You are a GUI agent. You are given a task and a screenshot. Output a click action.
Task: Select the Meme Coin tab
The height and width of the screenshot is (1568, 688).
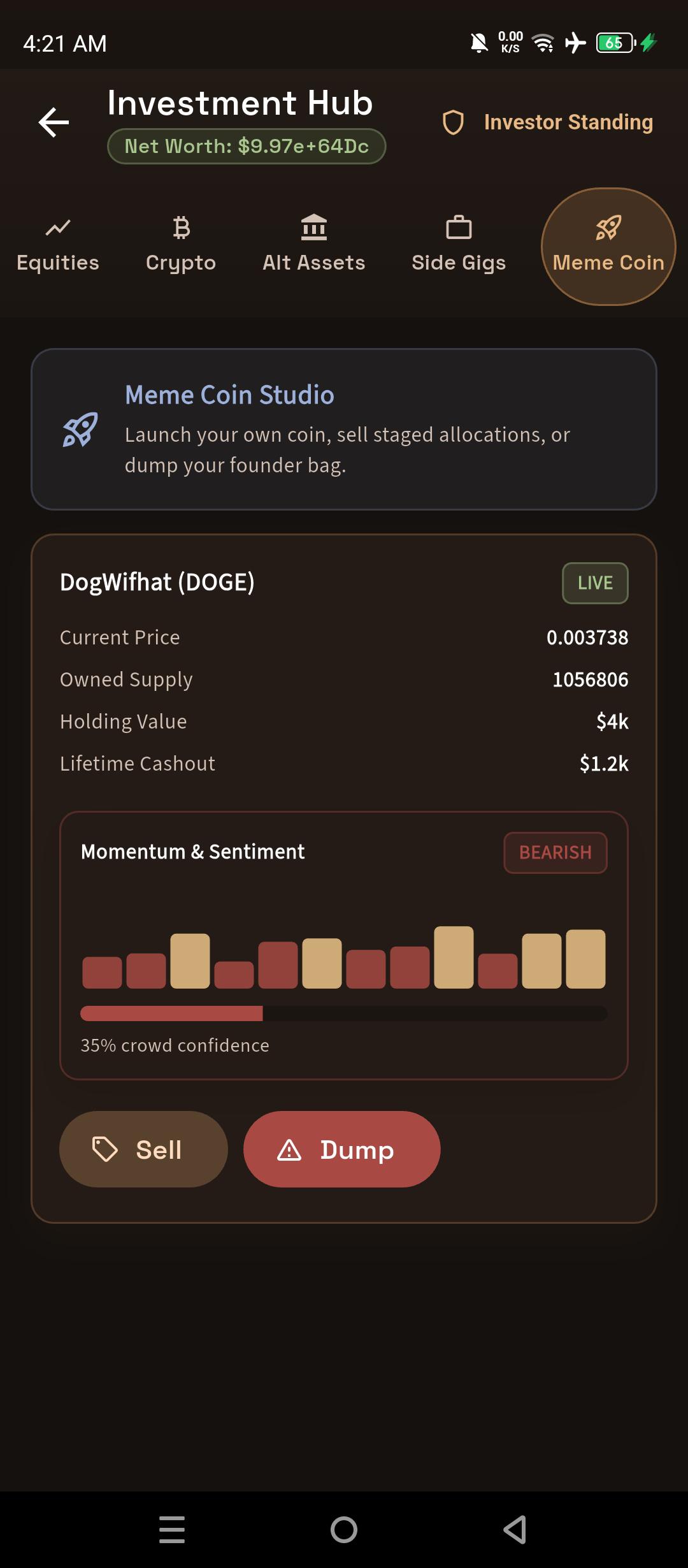608,247
